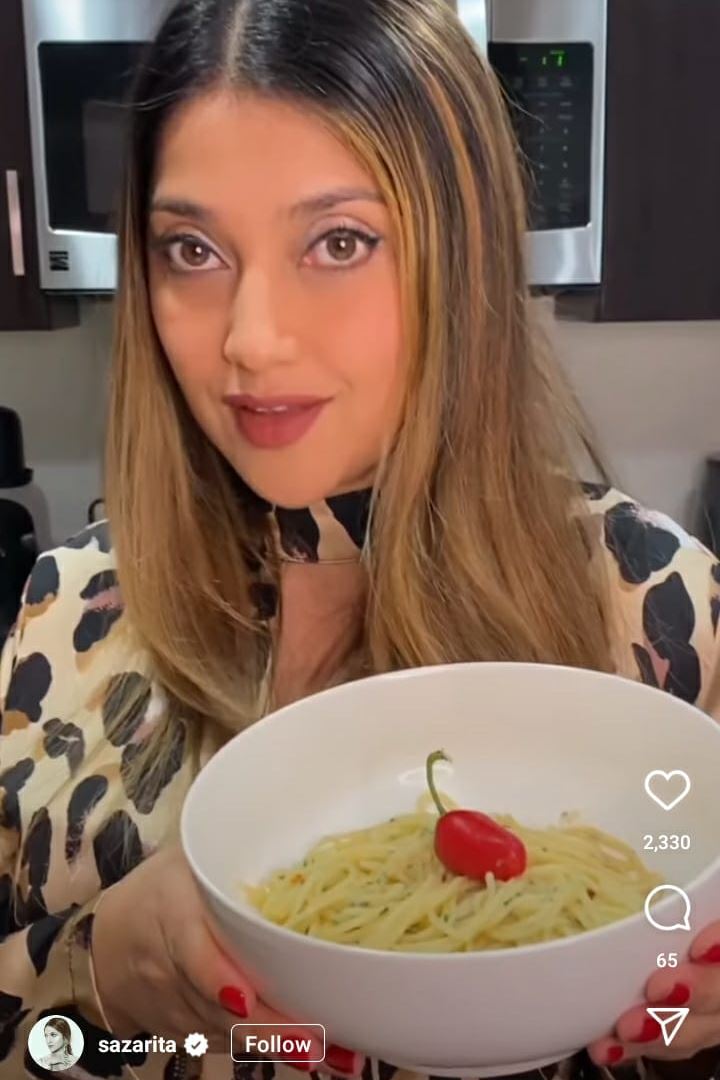
Task: Open the comments on this reel
Action: (667, 908)
